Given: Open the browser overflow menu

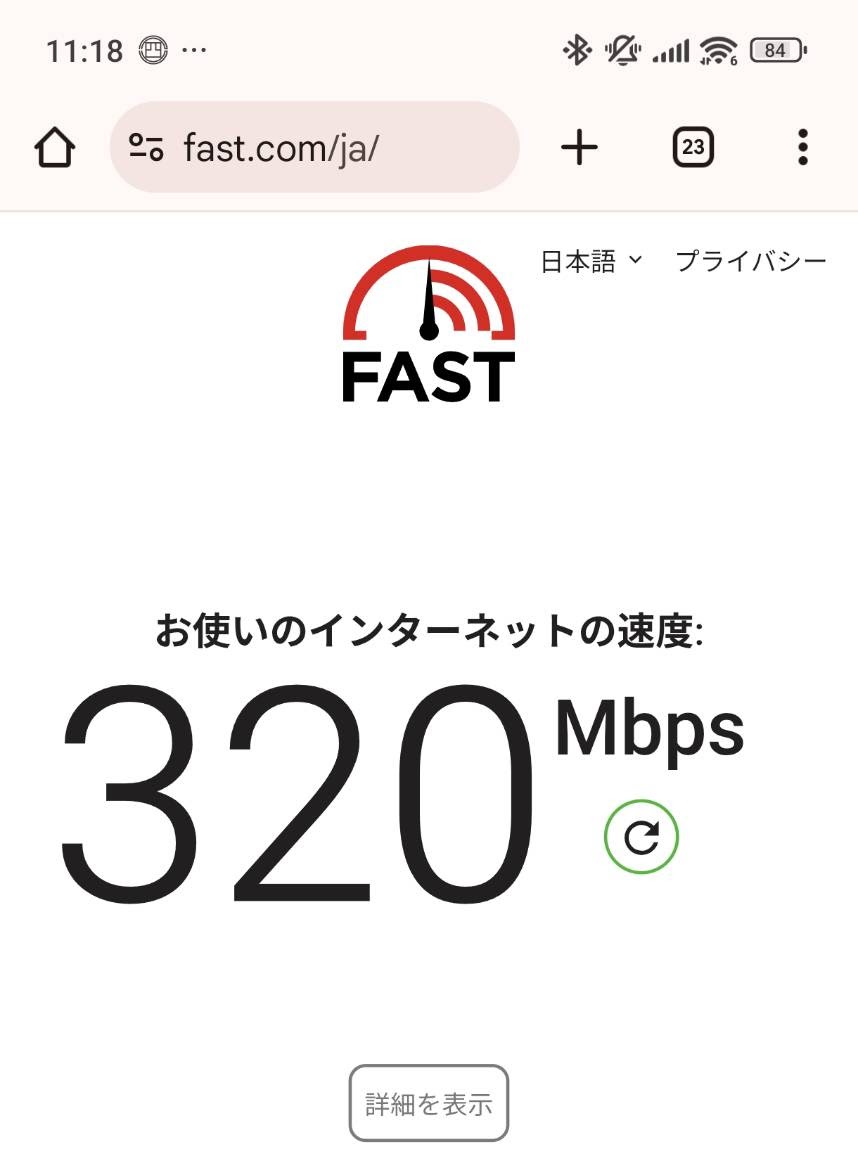Looking at the screenshot, I should click(x=802, y=148).
